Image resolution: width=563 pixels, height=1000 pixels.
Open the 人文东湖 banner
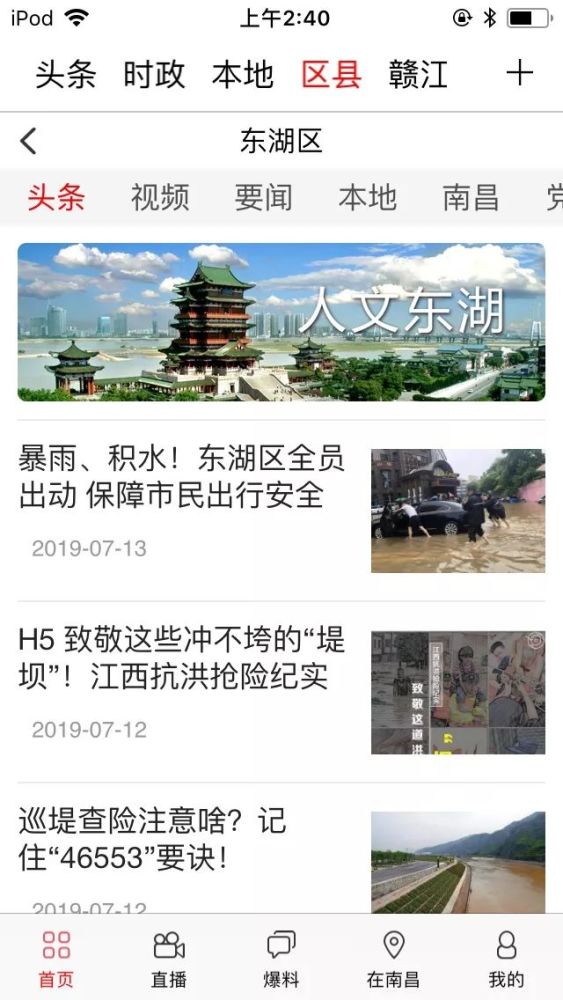(x=281, y=322)
